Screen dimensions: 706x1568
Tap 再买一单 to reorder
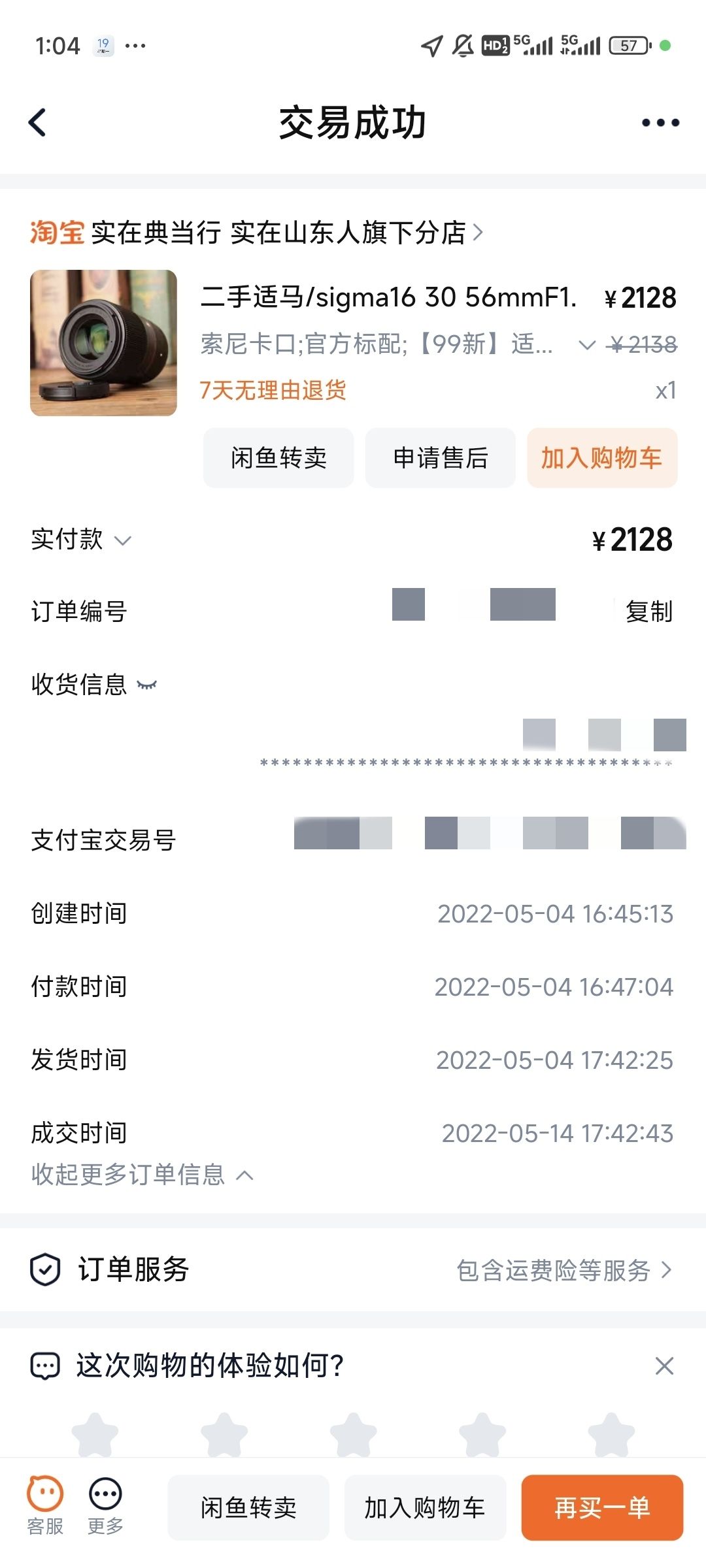pos(602,1507)
